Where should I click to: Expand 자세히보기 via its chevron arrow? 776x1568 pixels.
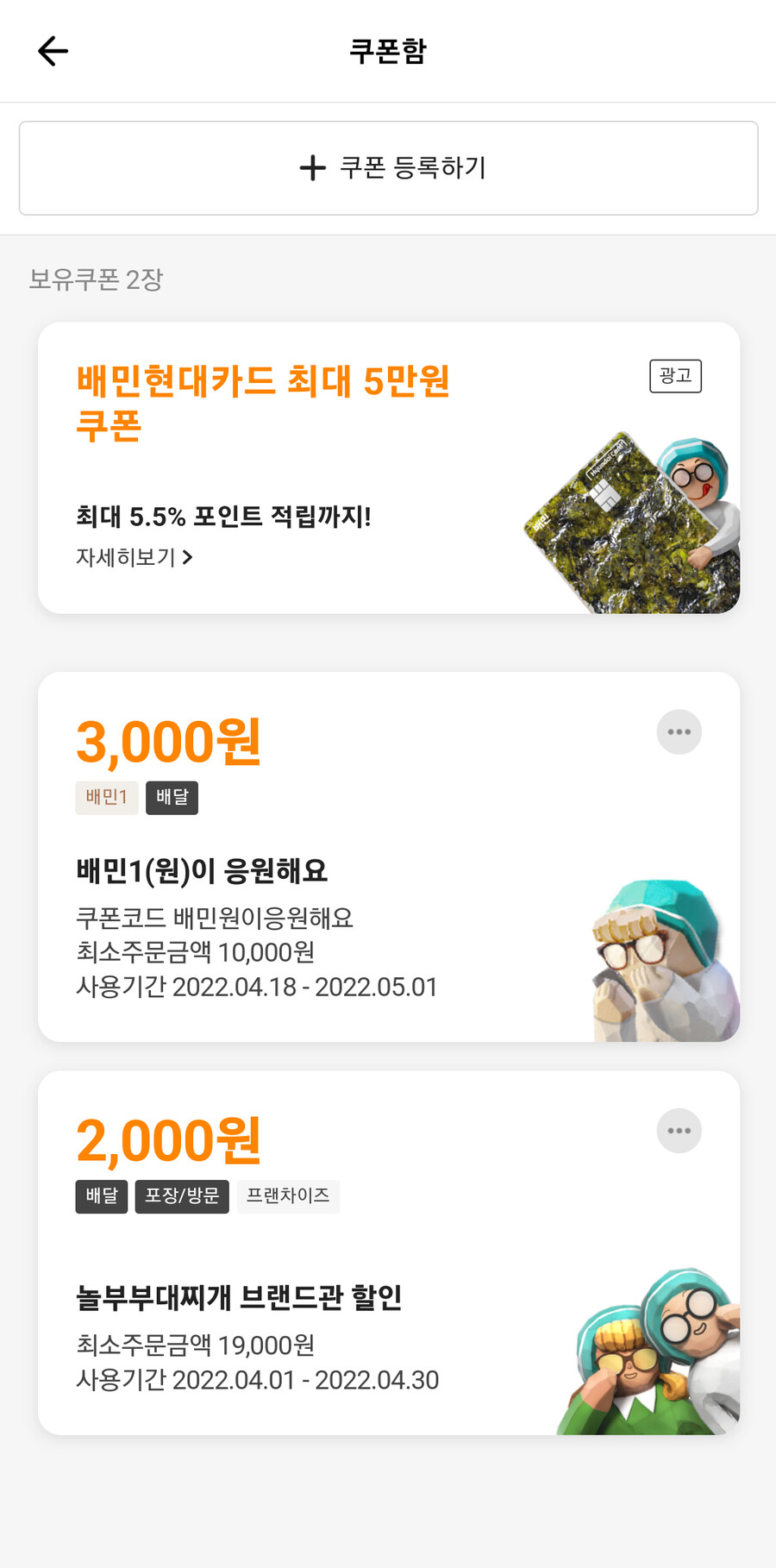(188, 556)
